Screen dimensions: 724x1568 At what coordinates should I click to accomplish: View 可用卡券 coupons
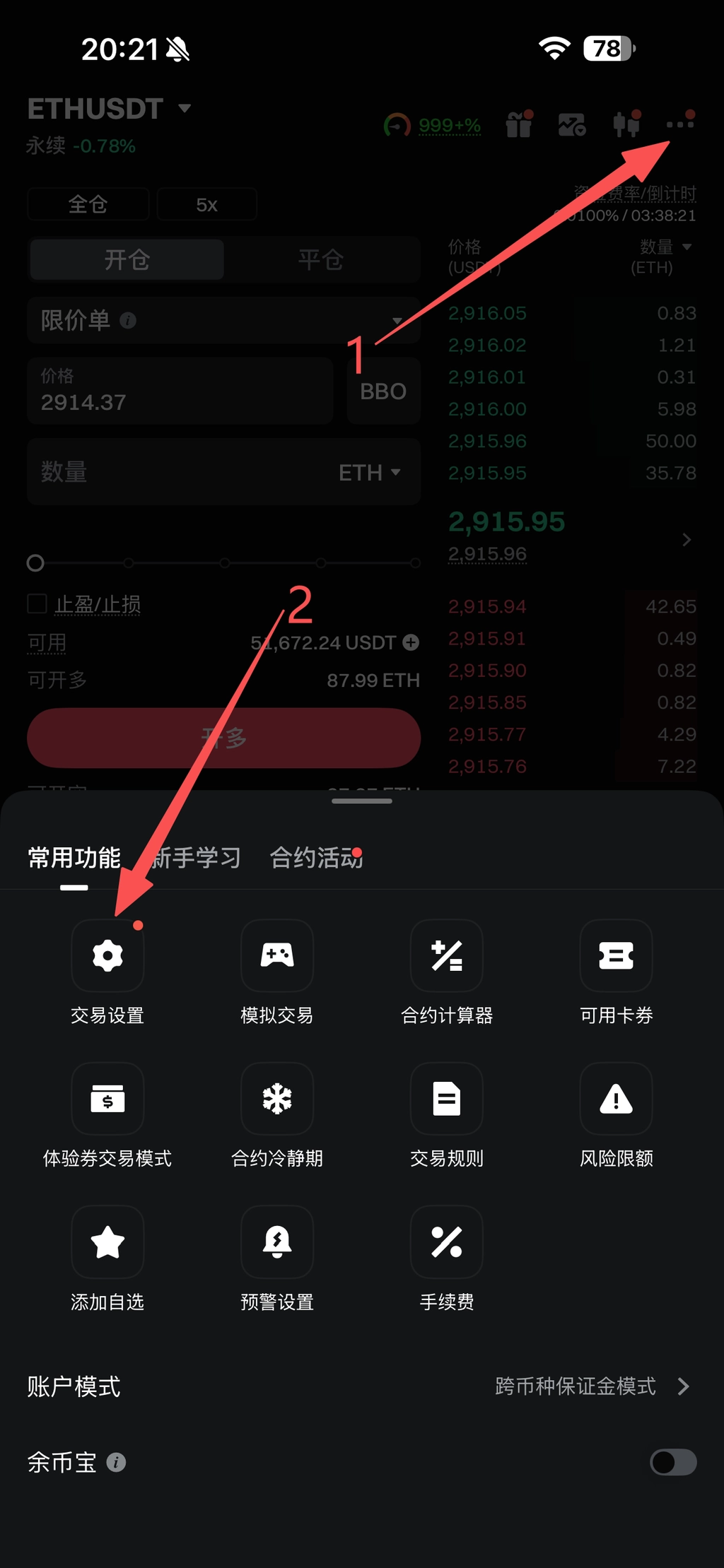point(616,956)
